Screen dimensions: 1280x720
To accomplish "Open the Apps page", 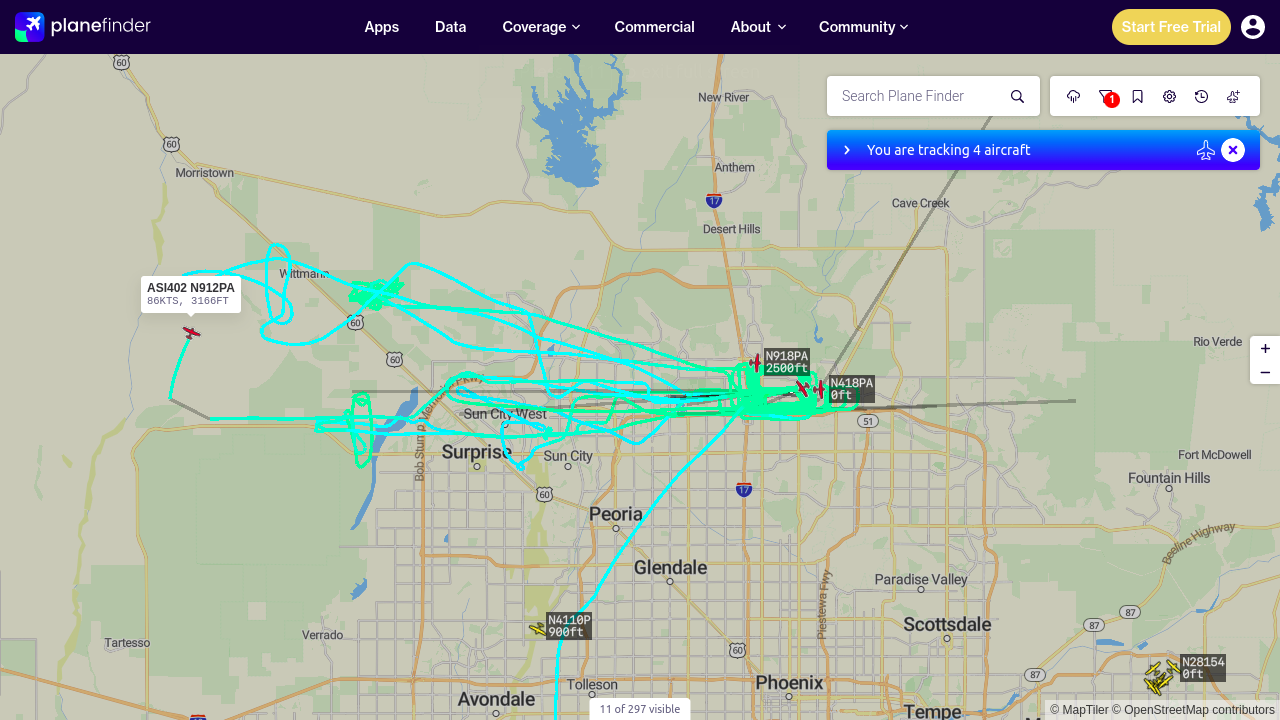I will (x=382, y=27).
